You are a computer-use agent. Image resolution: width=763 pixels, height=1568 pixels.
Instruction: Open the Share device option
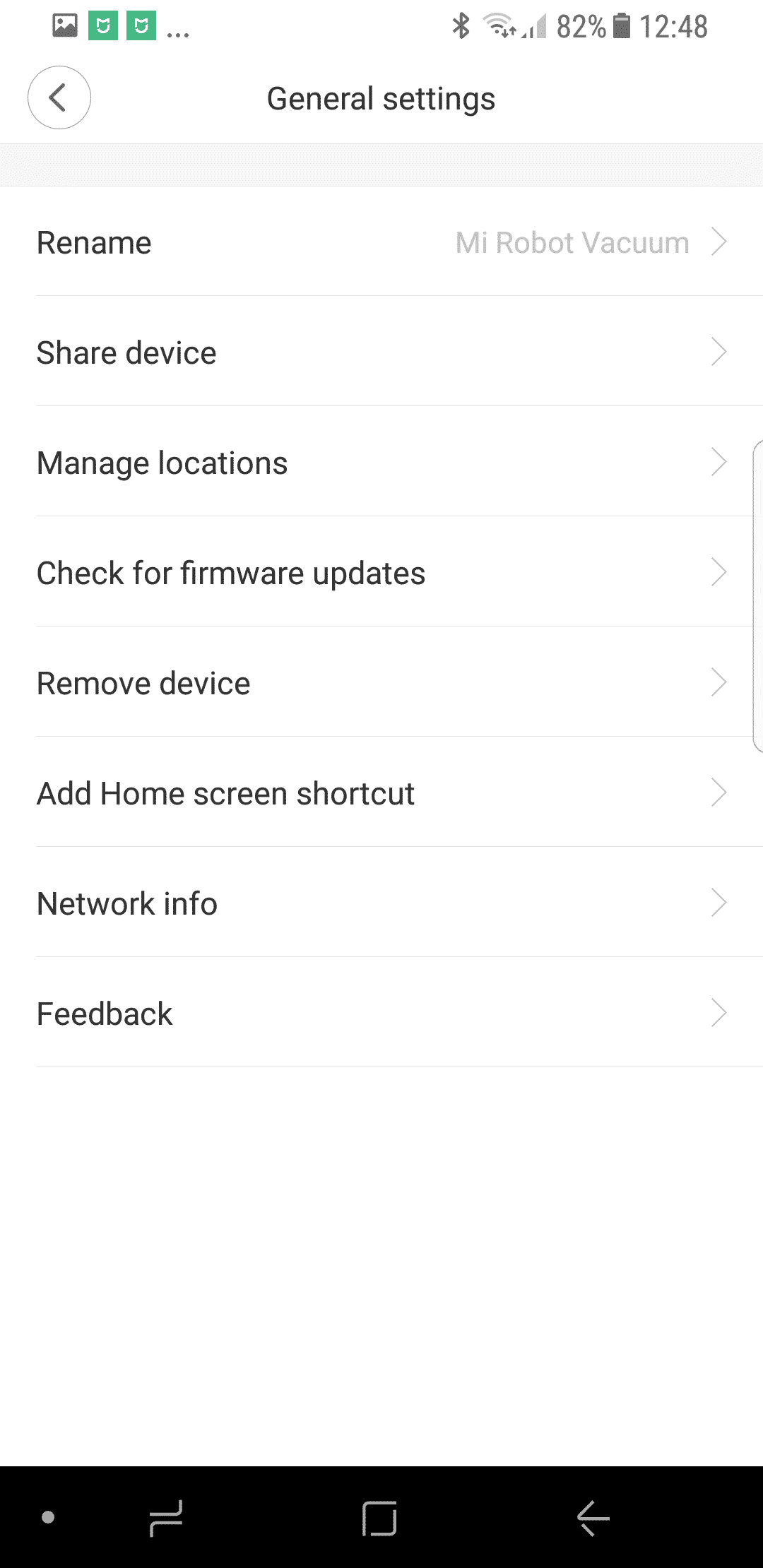pos(381,352)
